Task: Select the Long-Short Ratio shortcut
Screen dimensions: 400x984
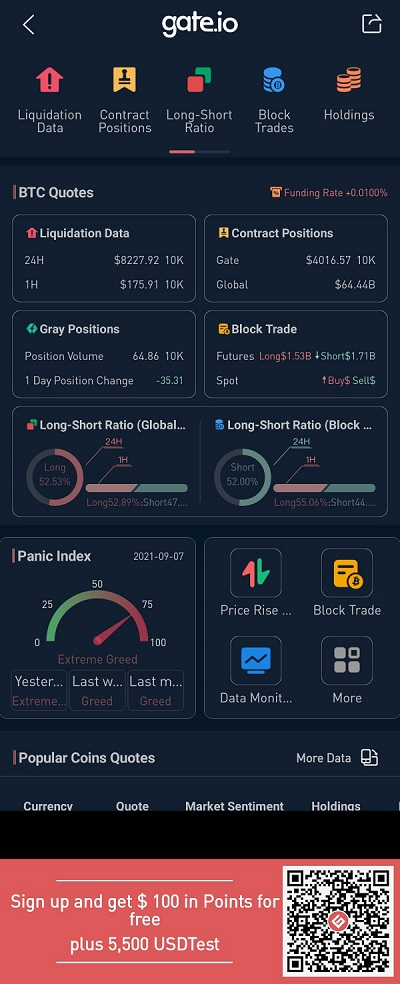Action: pos(199,100)
